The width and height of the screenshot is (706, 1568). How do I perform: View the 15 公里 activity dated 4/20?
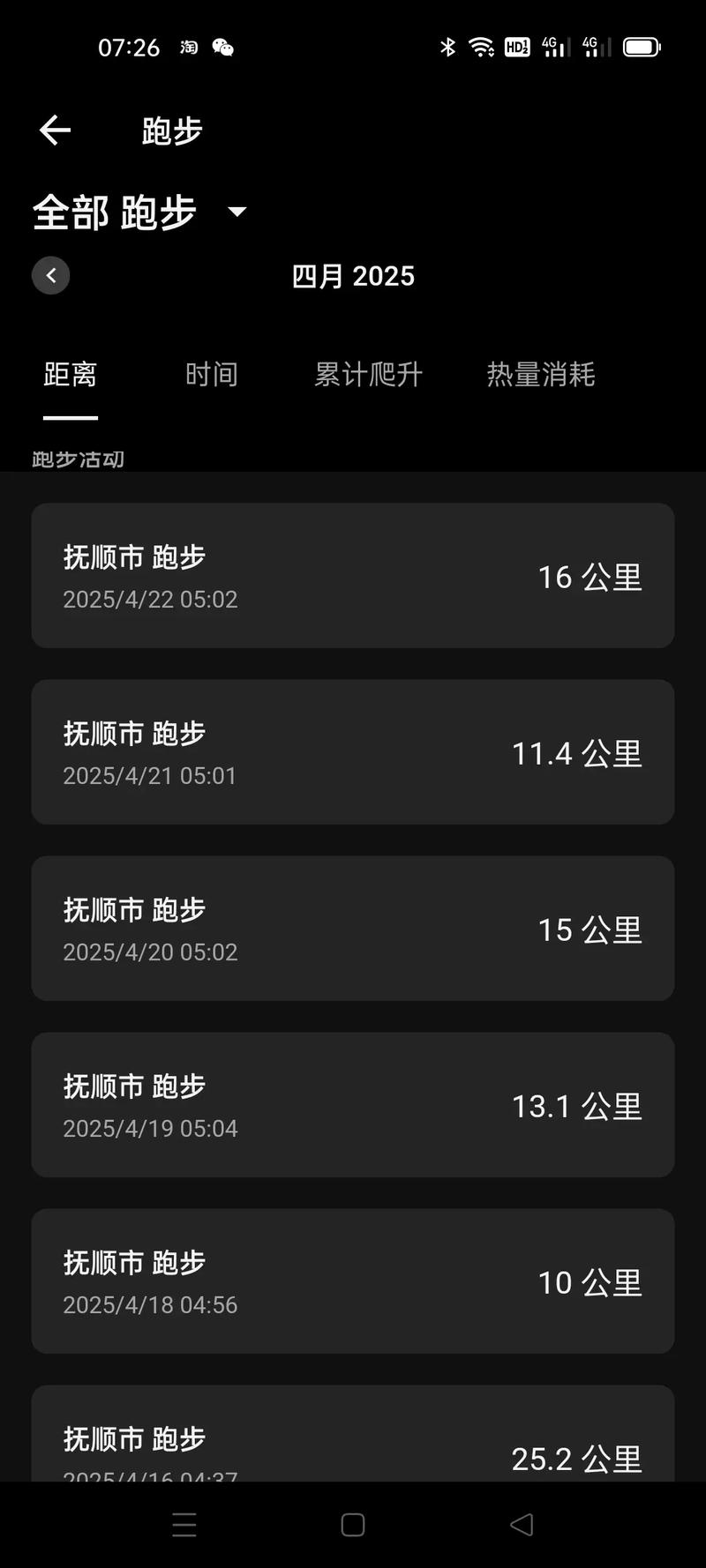[353, 927]
